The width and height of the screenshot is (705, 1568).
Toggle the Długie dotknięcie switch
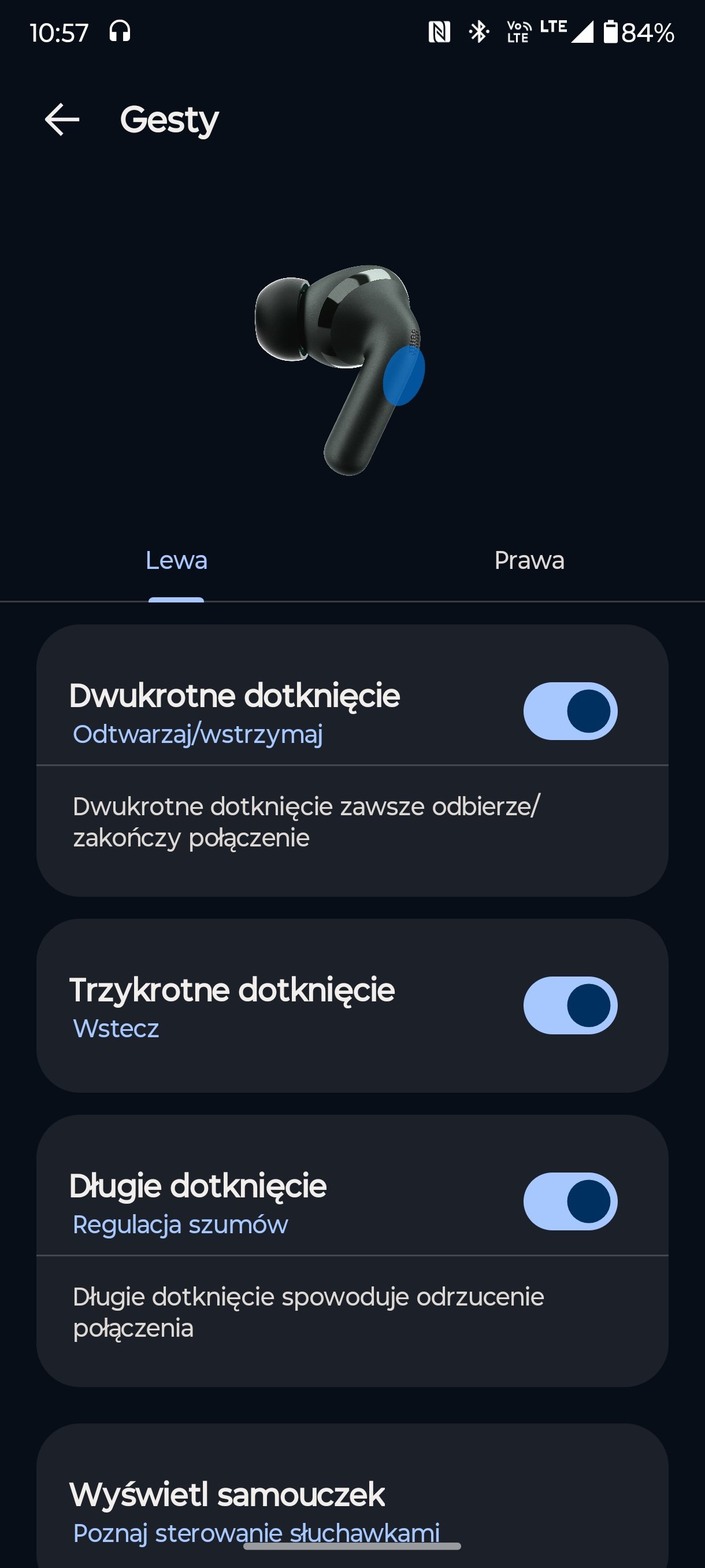click(x=570, y=1201)
